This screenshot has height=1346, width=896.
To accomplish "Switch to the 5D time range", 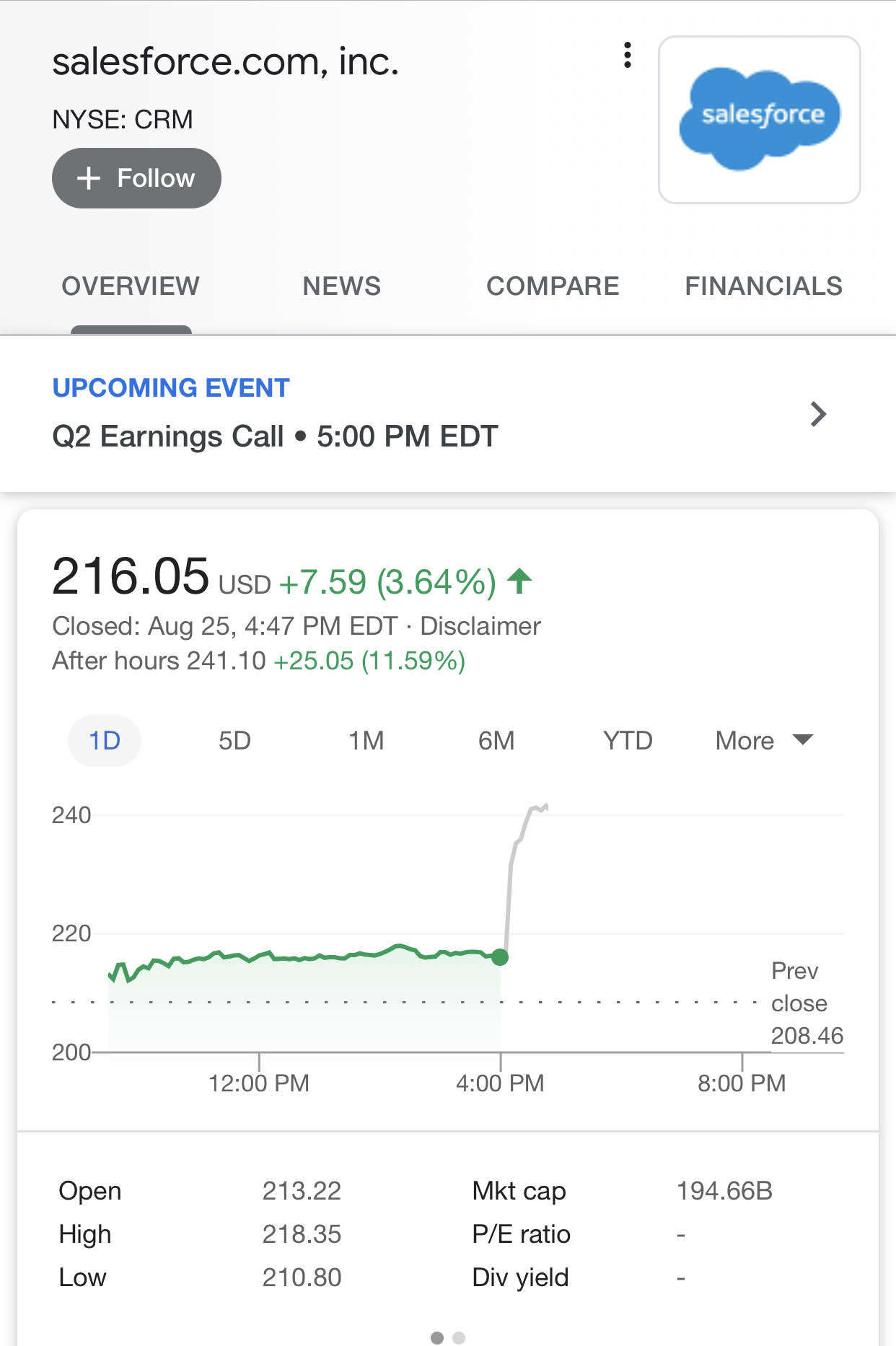I will tap(234, 740).
